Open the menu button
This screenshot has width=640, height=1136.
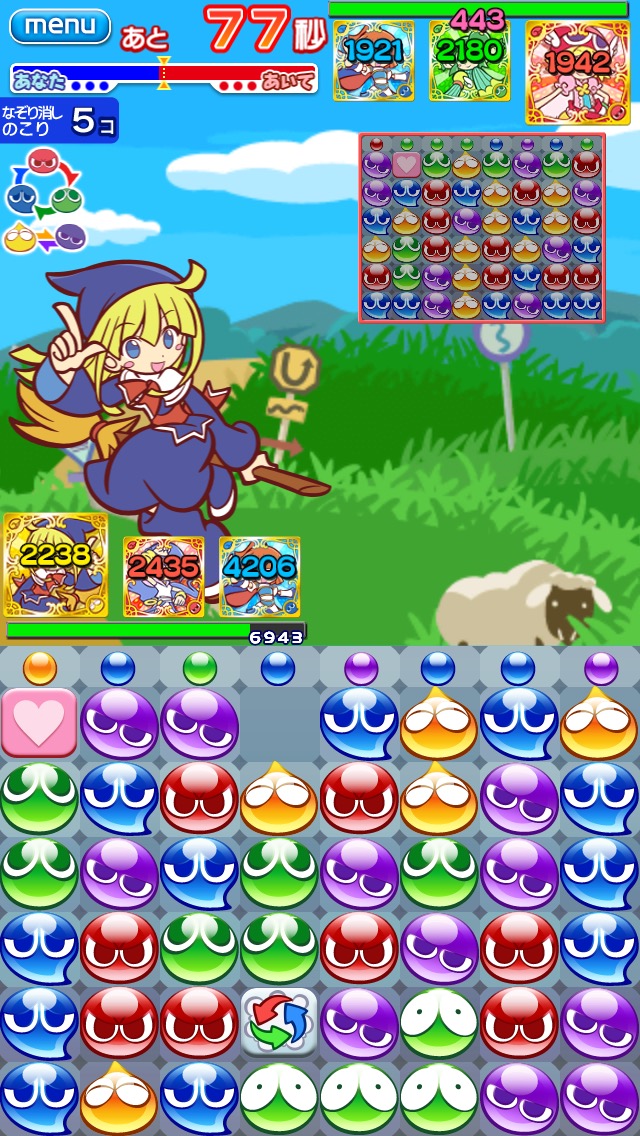[x=60, y=25]
